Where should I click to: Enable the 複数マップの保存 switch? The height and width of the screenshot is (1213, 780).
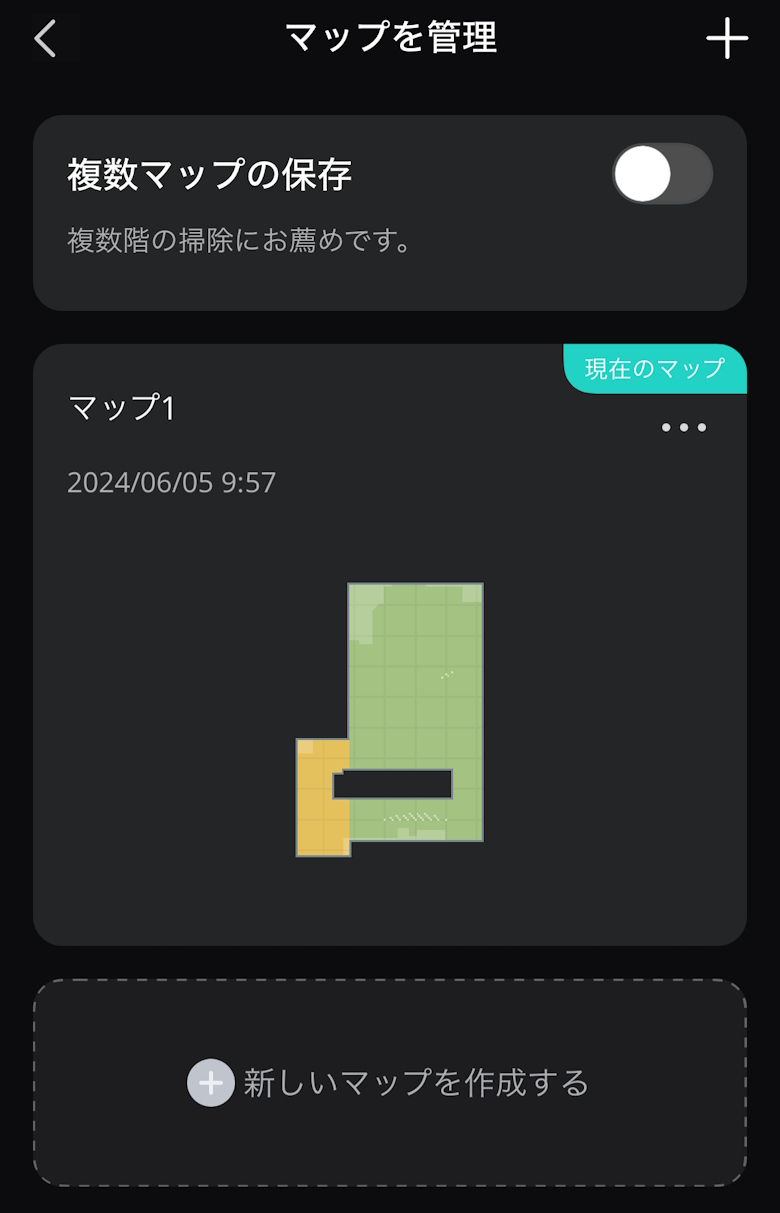click(x=662, y=174)
